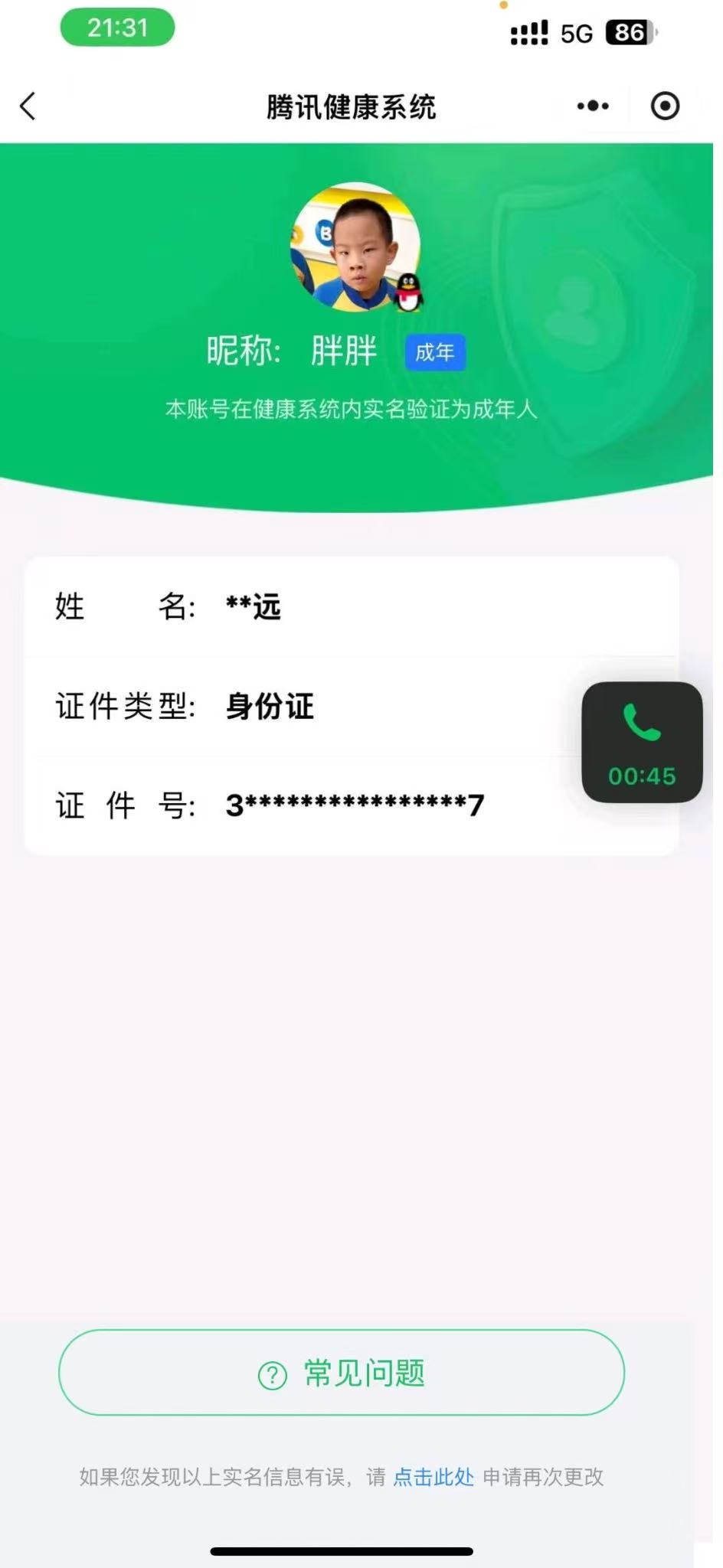Tap the 点击此处 link to request changes
The image size is (723, 1568).
click(433, 1477)
